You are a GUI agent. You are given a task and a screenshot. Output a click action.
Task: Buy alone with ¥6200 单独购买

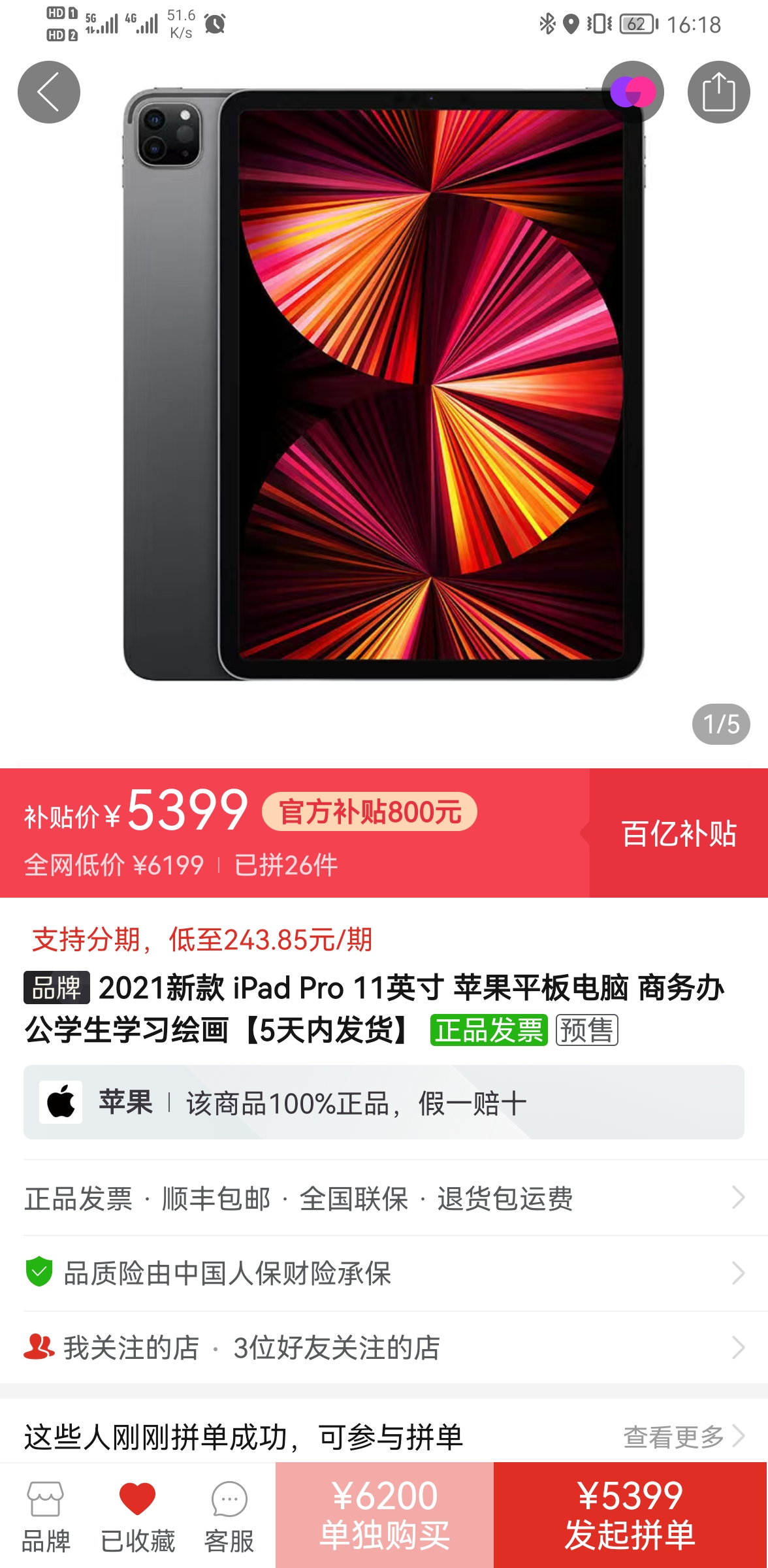(385, 1516)
